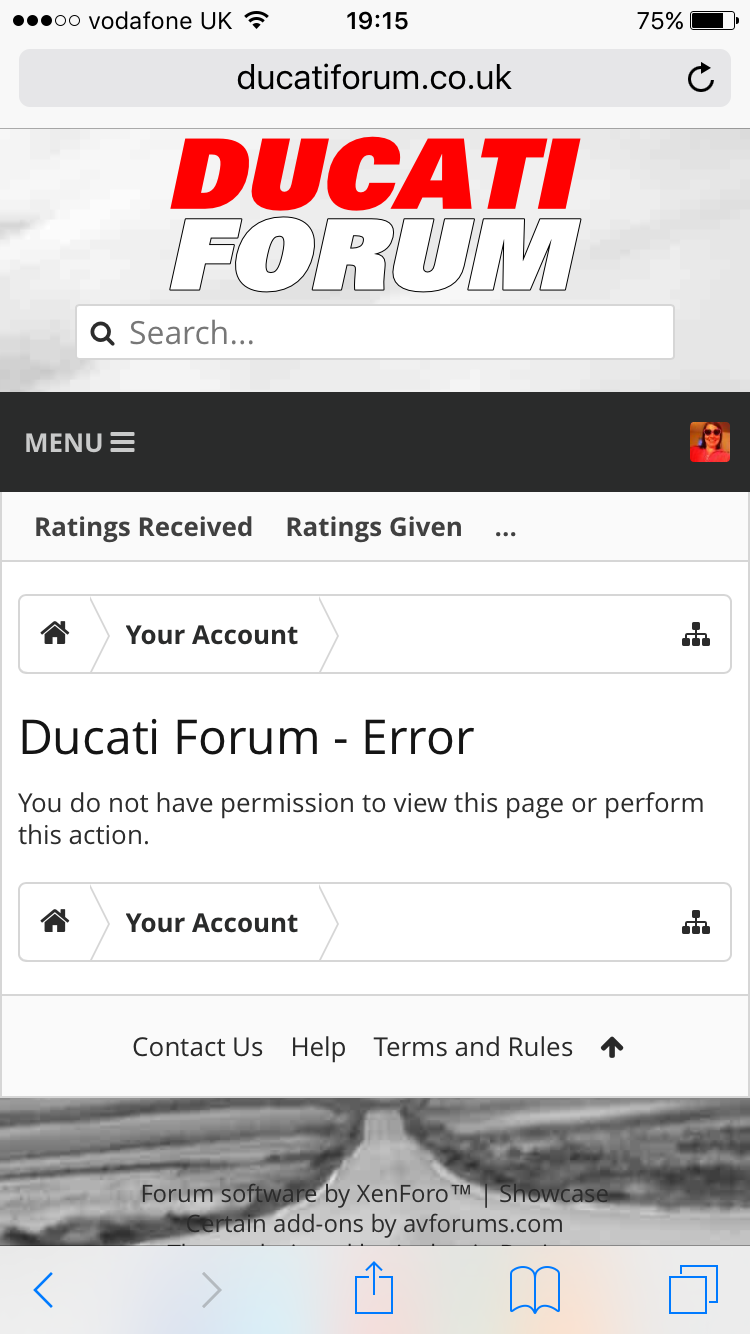This screenshot has width=750, height=1334.
Task: Switch to Ratings Received tab
Action: (143, 527)
